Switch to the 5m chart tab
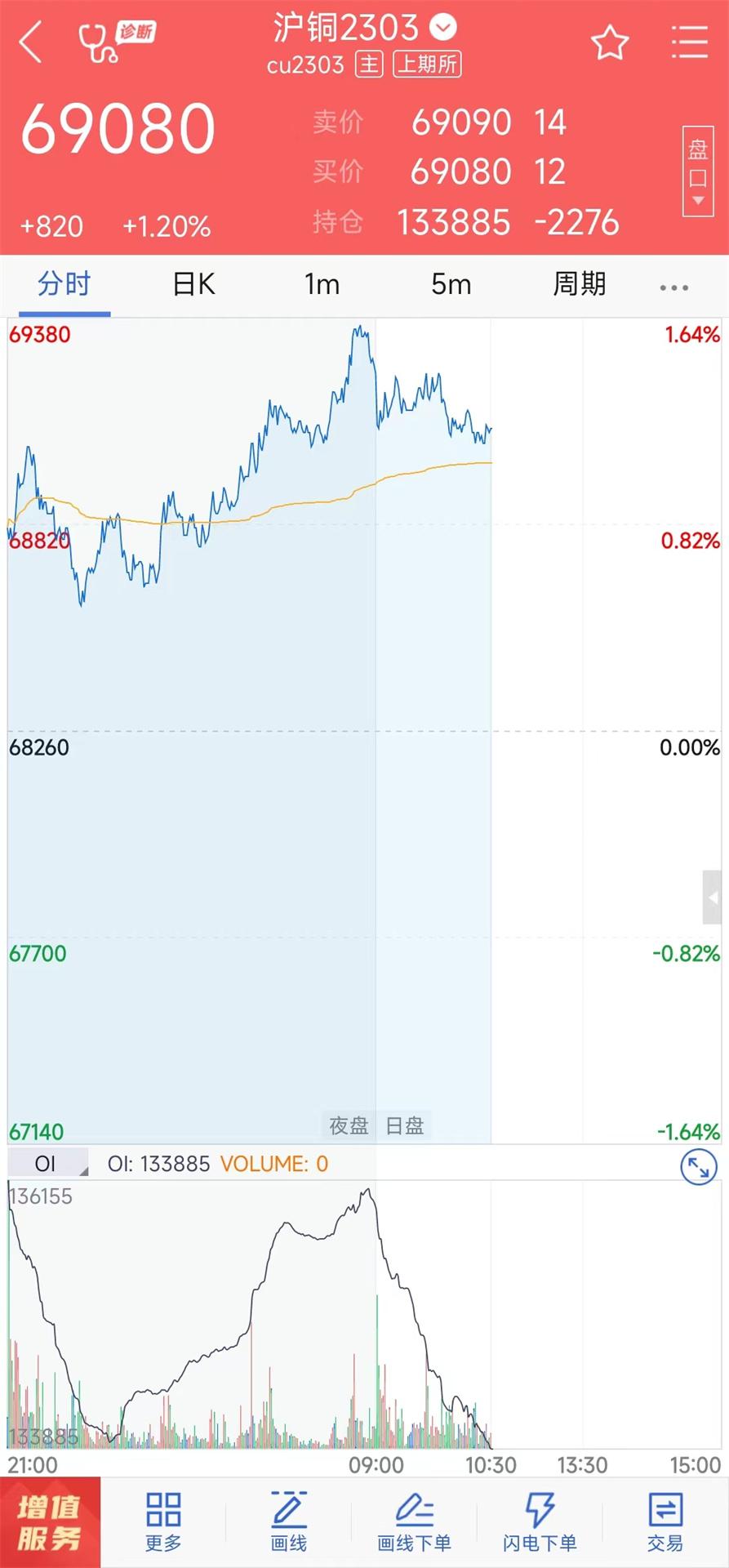Screen dimensions: 729x1568 pyautogui.click(x=451, y=284)
